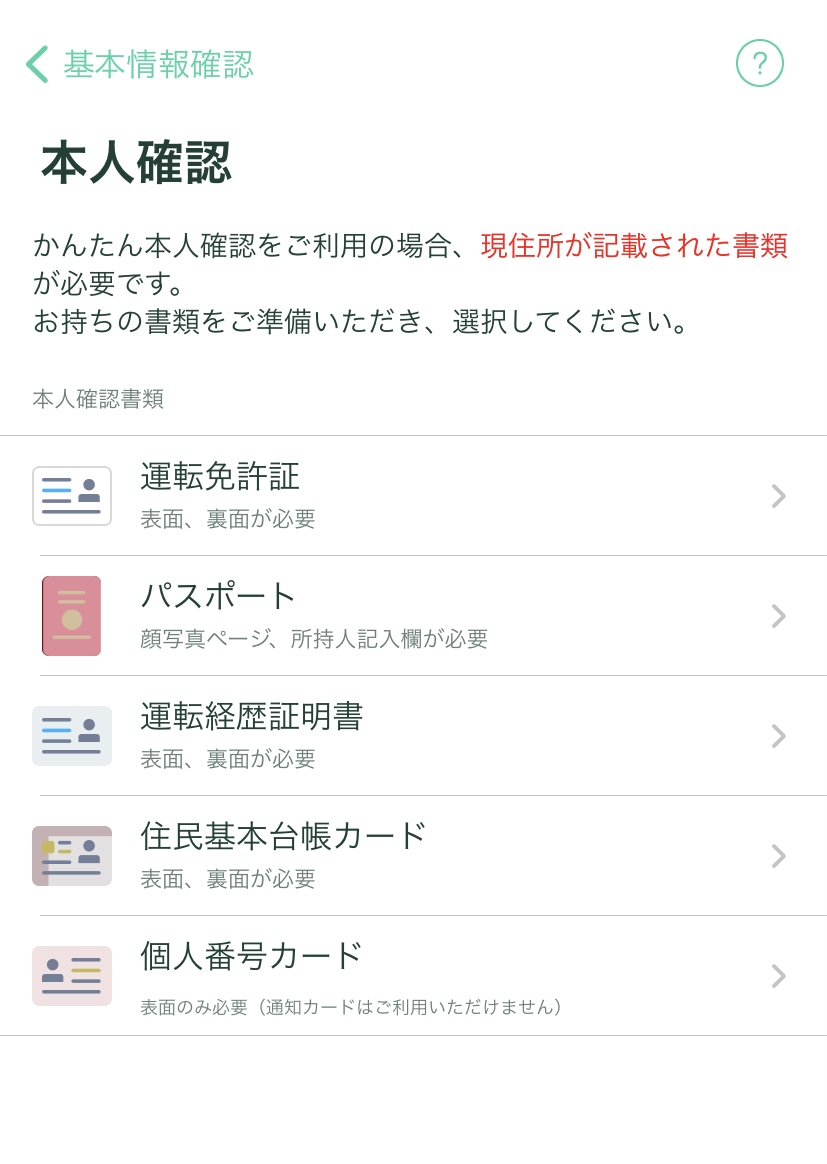Image resolution: width=827 pixels, height=1164 pixels.
Task: Click the 個人番号カード icon
Action: pyautogui.click(x=71, y=976)
